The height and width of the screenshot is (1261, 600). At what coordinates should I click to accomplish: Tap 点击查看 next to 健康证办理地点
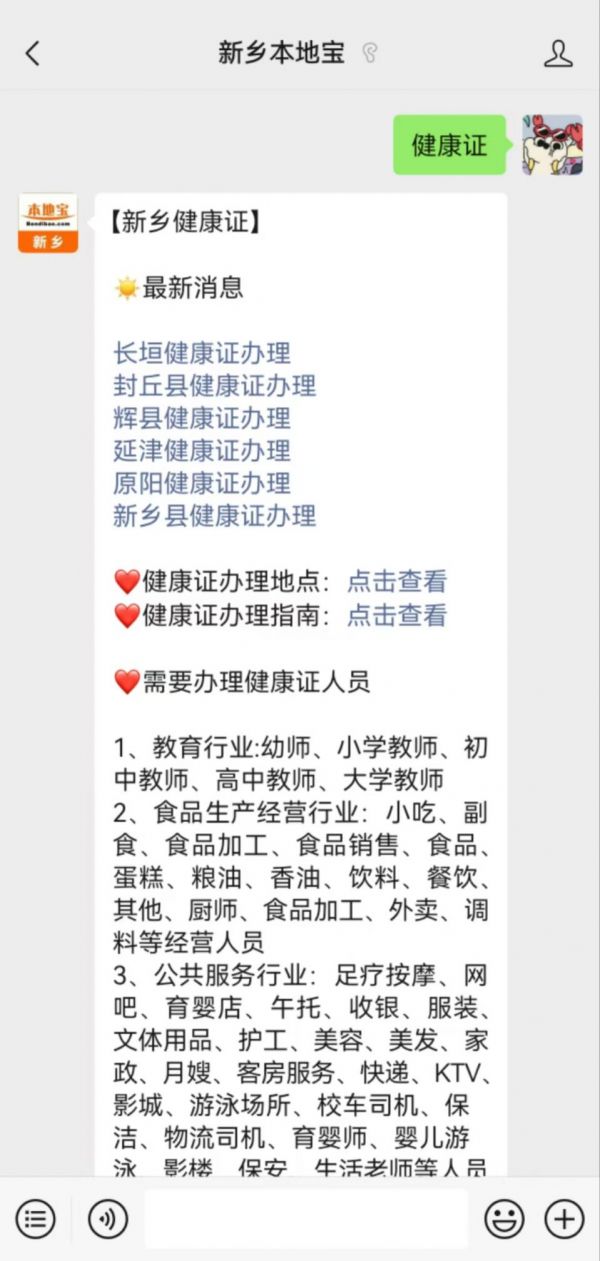397,582
